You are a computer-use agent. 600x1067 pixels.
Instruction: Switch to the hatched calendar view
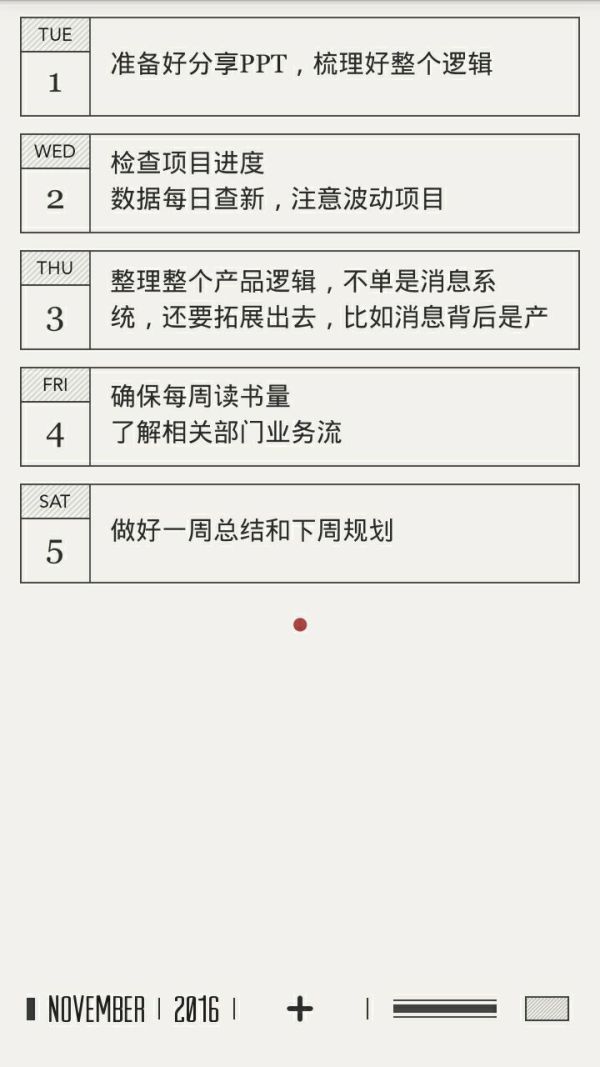547,1008
